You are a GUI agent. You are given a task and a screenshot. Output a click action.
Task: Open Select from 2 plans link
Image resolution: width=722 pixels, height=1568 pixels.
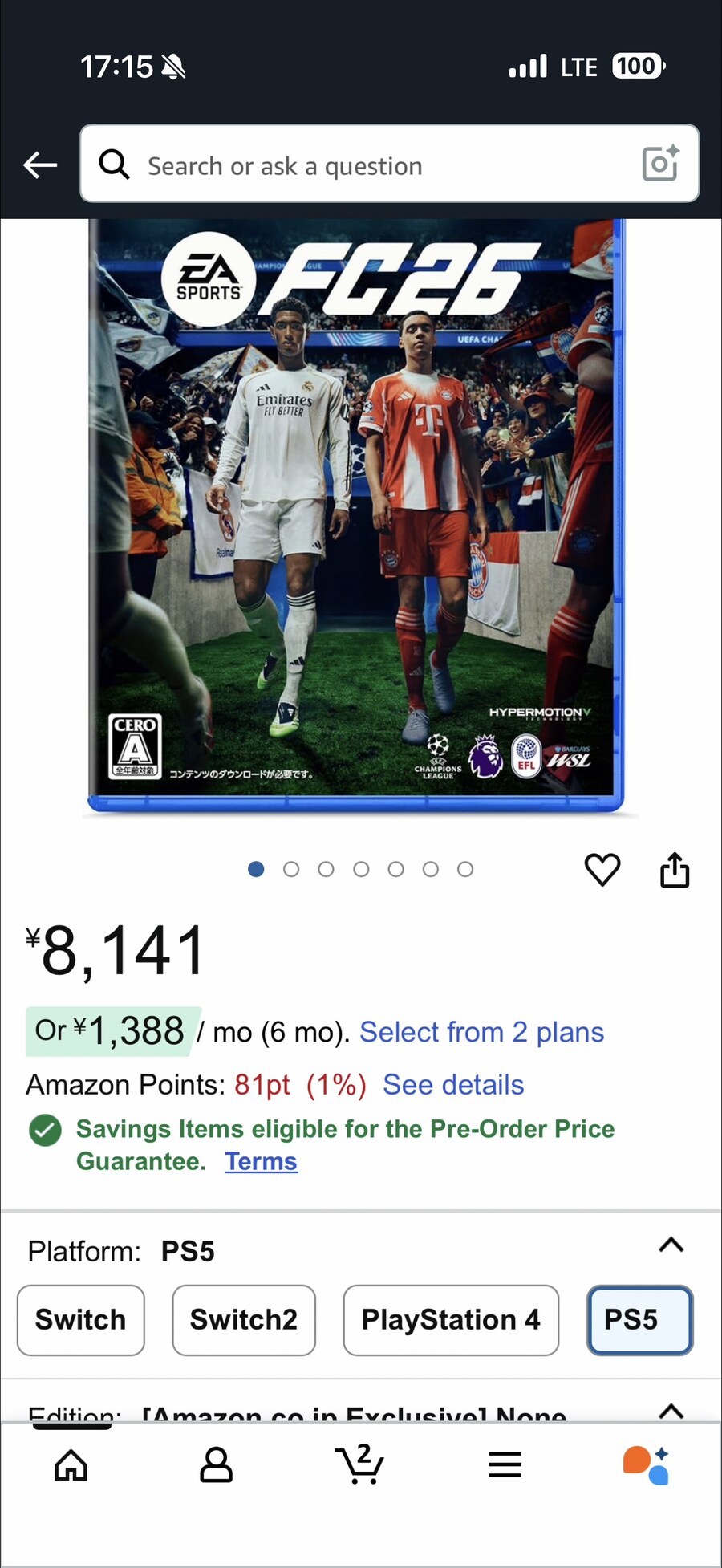click(x=481, y=1032)
